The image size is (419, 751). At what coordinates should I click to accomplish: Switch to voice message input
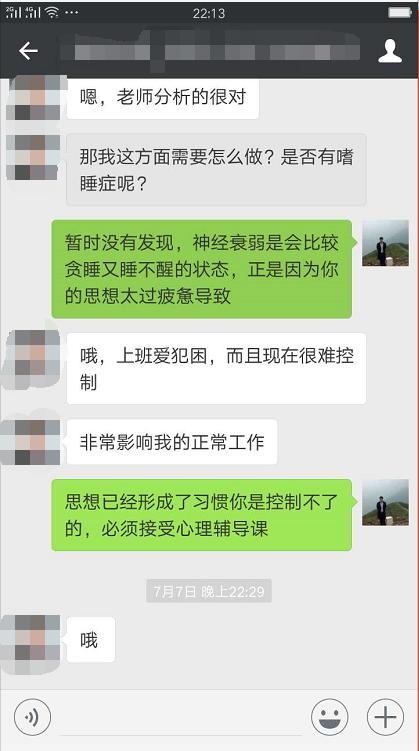[x=33, y=717]
